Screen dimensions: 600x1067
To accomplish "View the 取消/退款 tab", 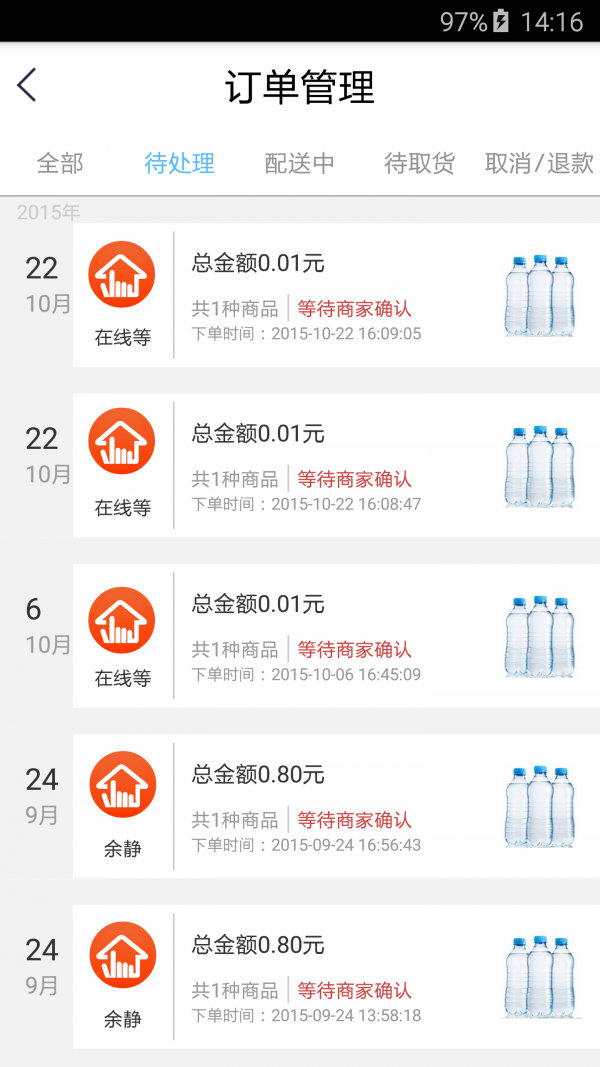I will click(x=540, y=163).
